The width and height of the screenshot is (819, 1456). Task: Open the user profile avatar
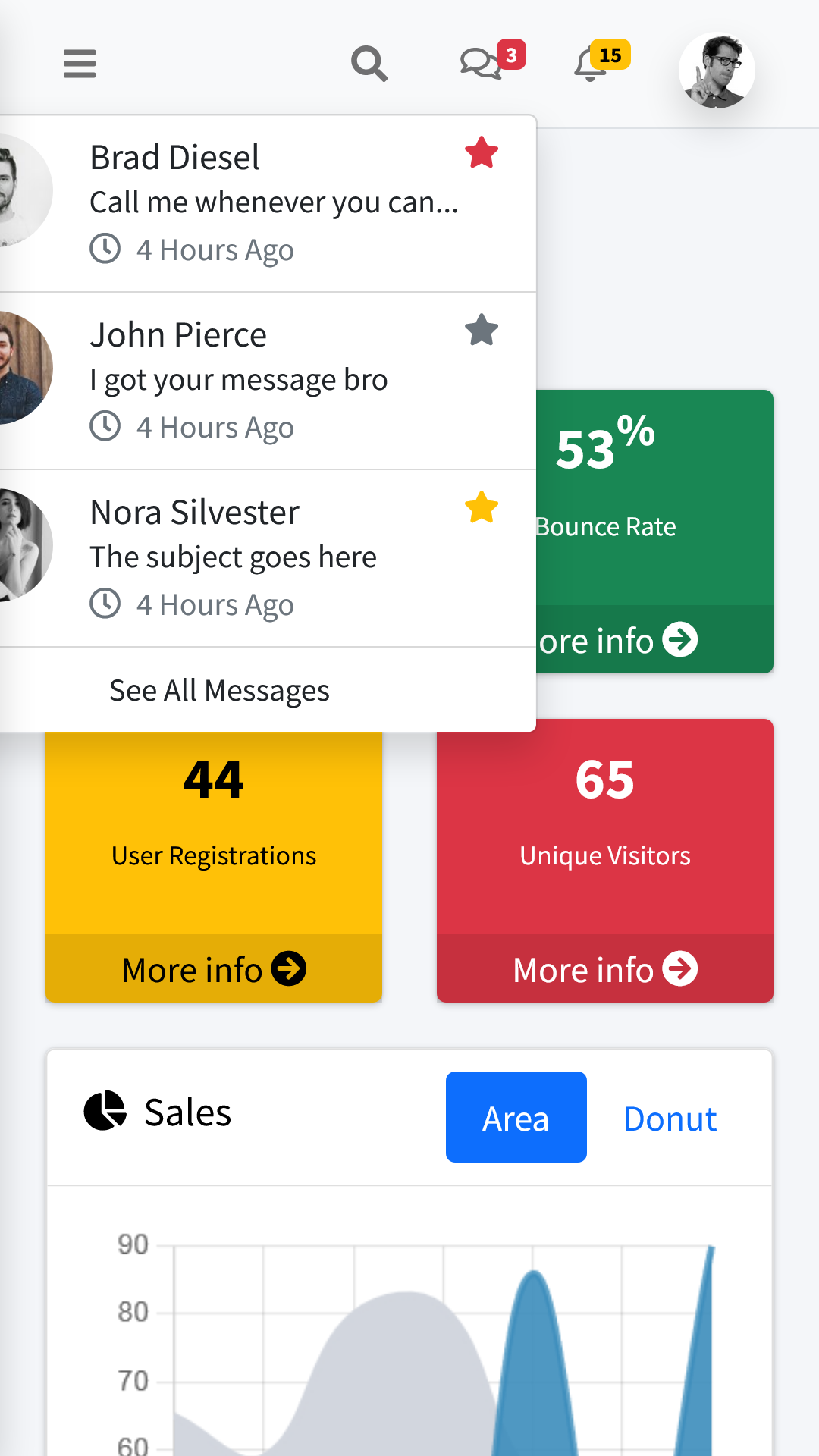click(x=717, y=71)
